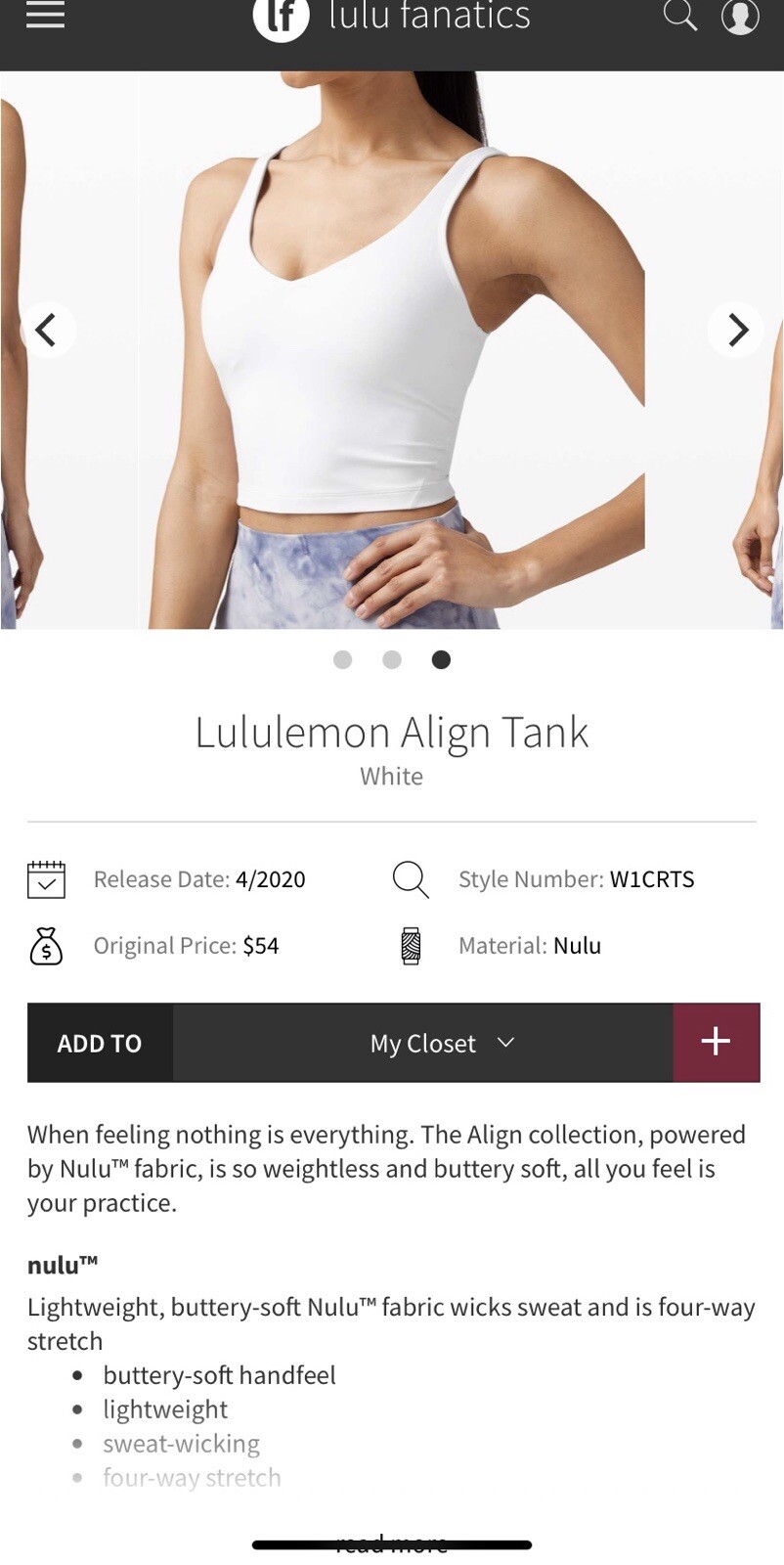Select the third carousel dot
The width and height of the screenshot is (784, 1565).
[x=441, y=660]
